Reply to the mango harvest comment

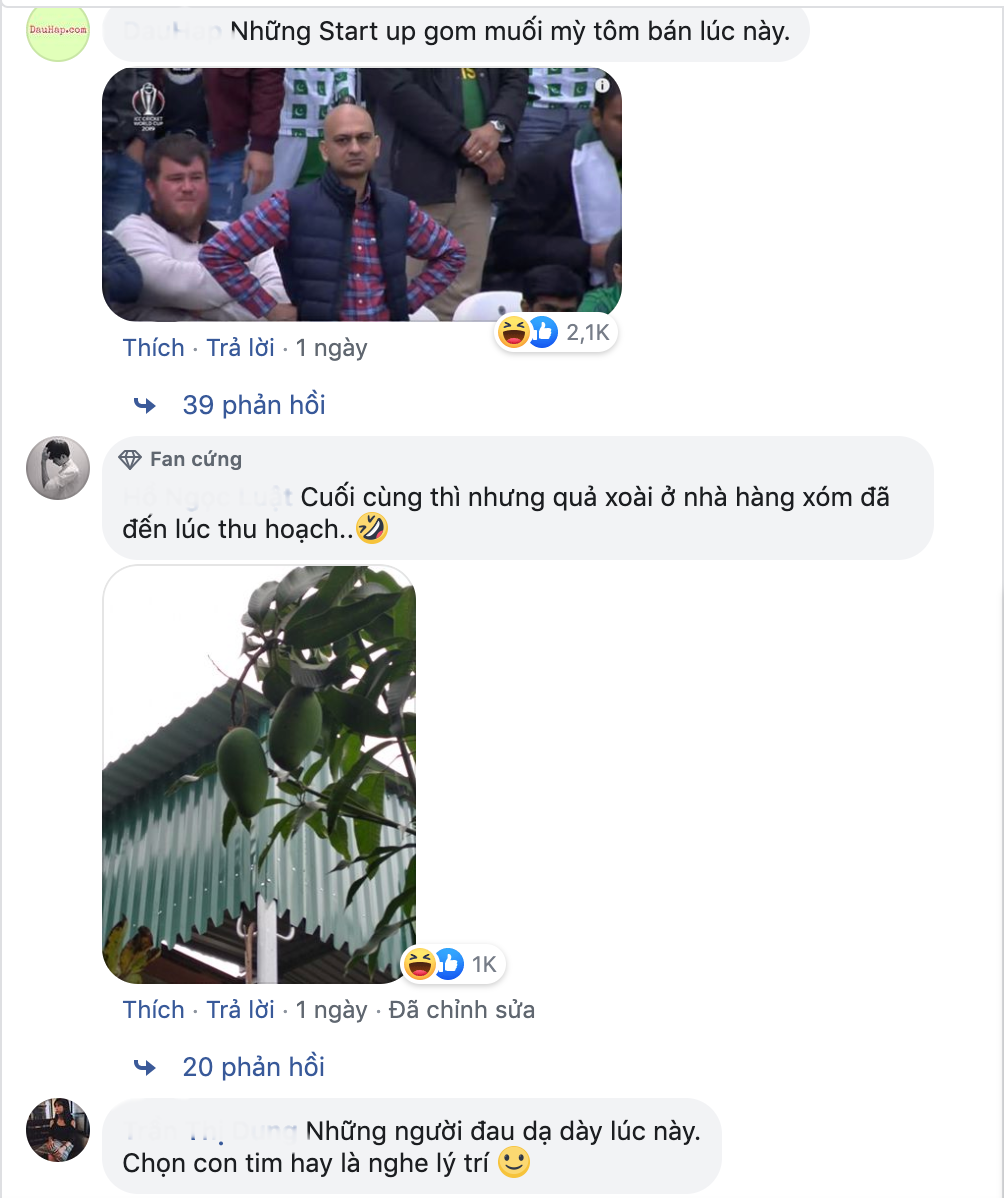point(240,1010)
